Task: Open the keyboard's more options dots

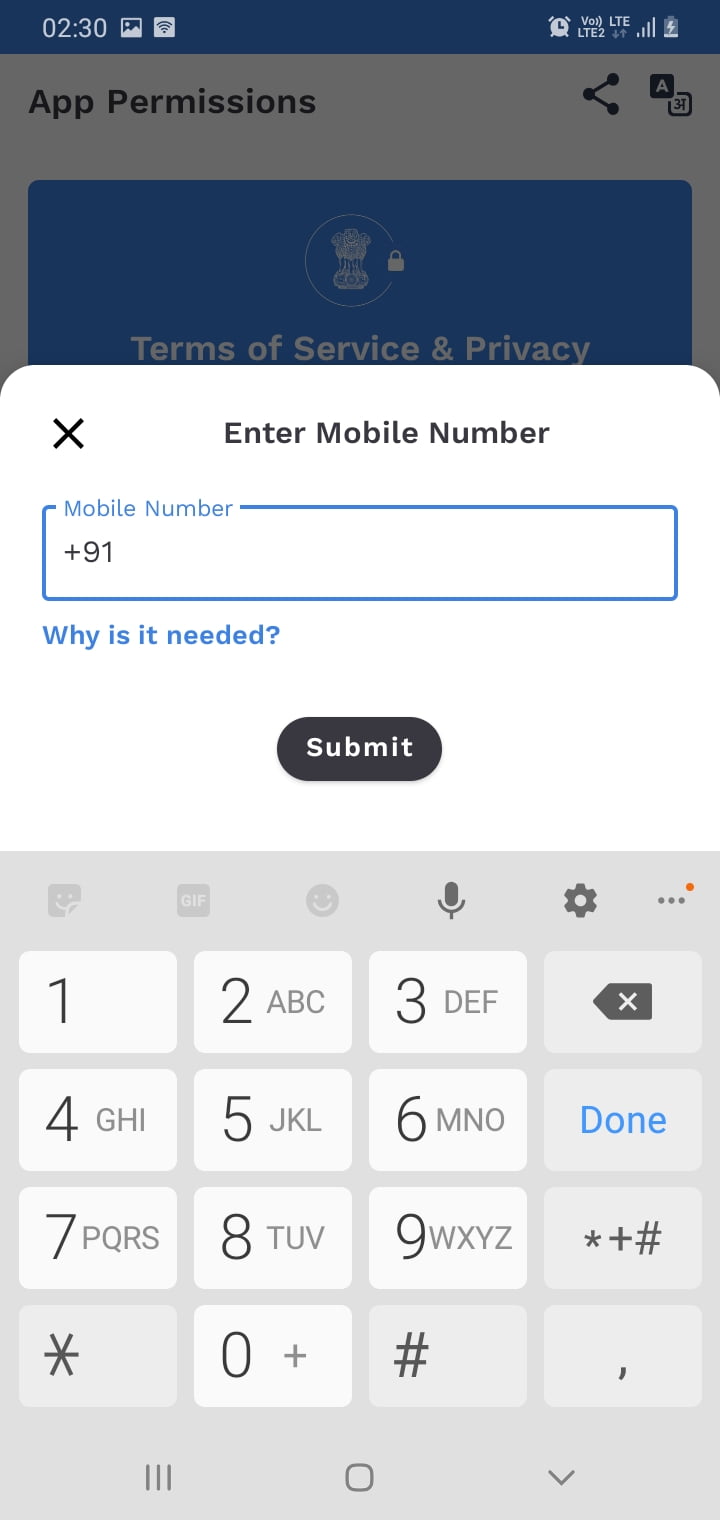Action: point(672,900)
